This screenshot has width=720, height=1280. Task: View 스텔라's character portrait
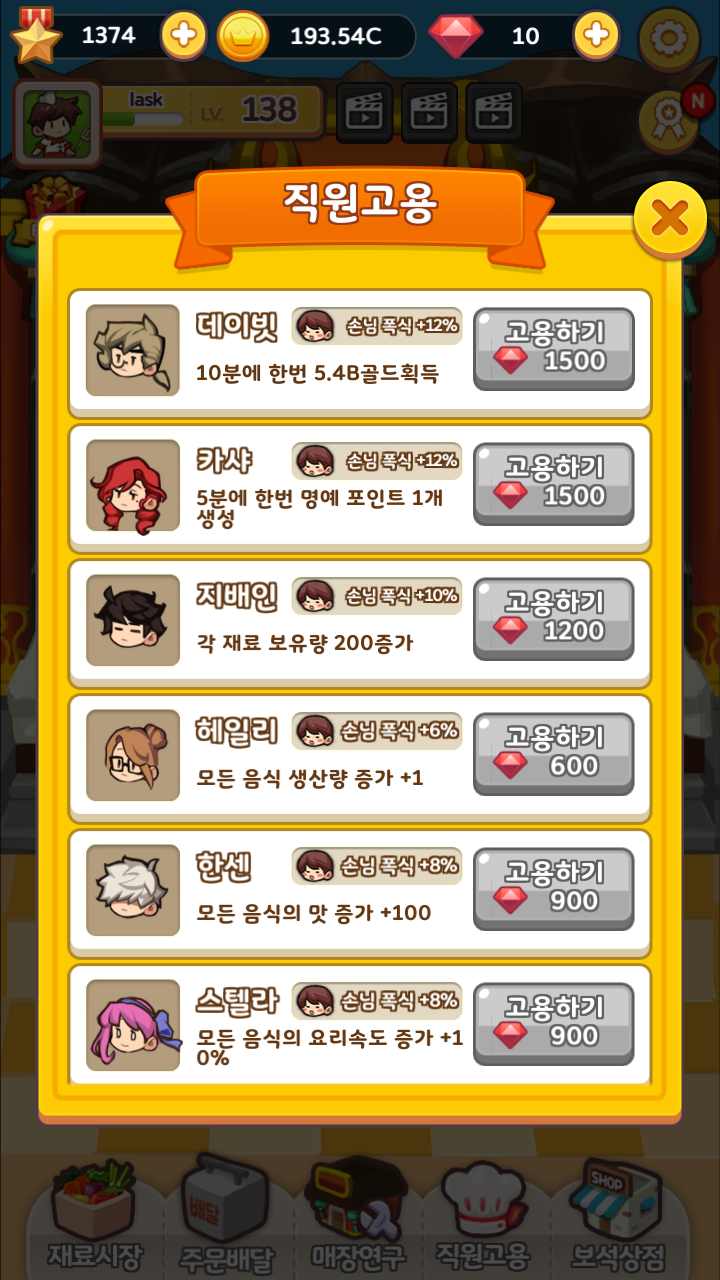tap(133, 1022)
